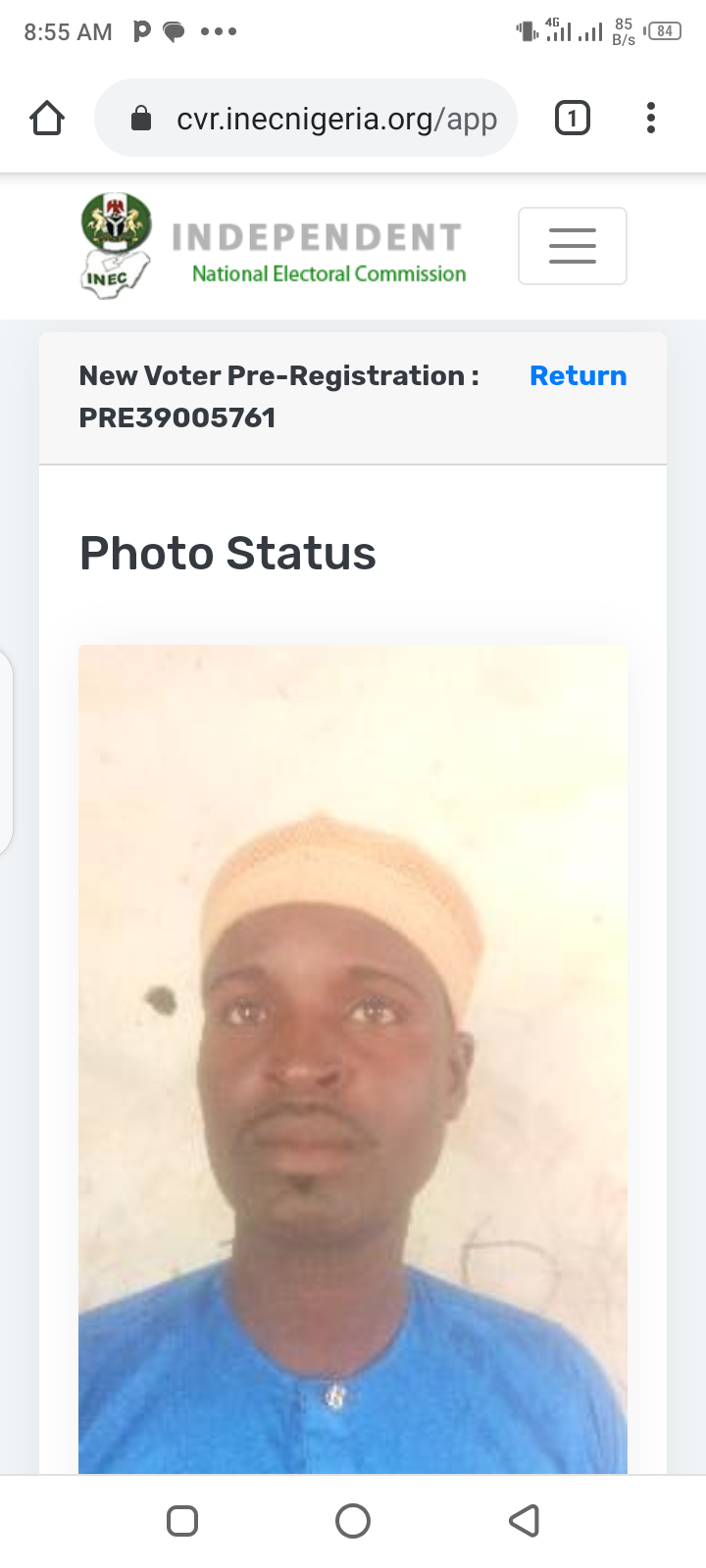Screen dimensions: 706x1568
Task: Go to the browser home page
Action: click(x=47, y=119)
